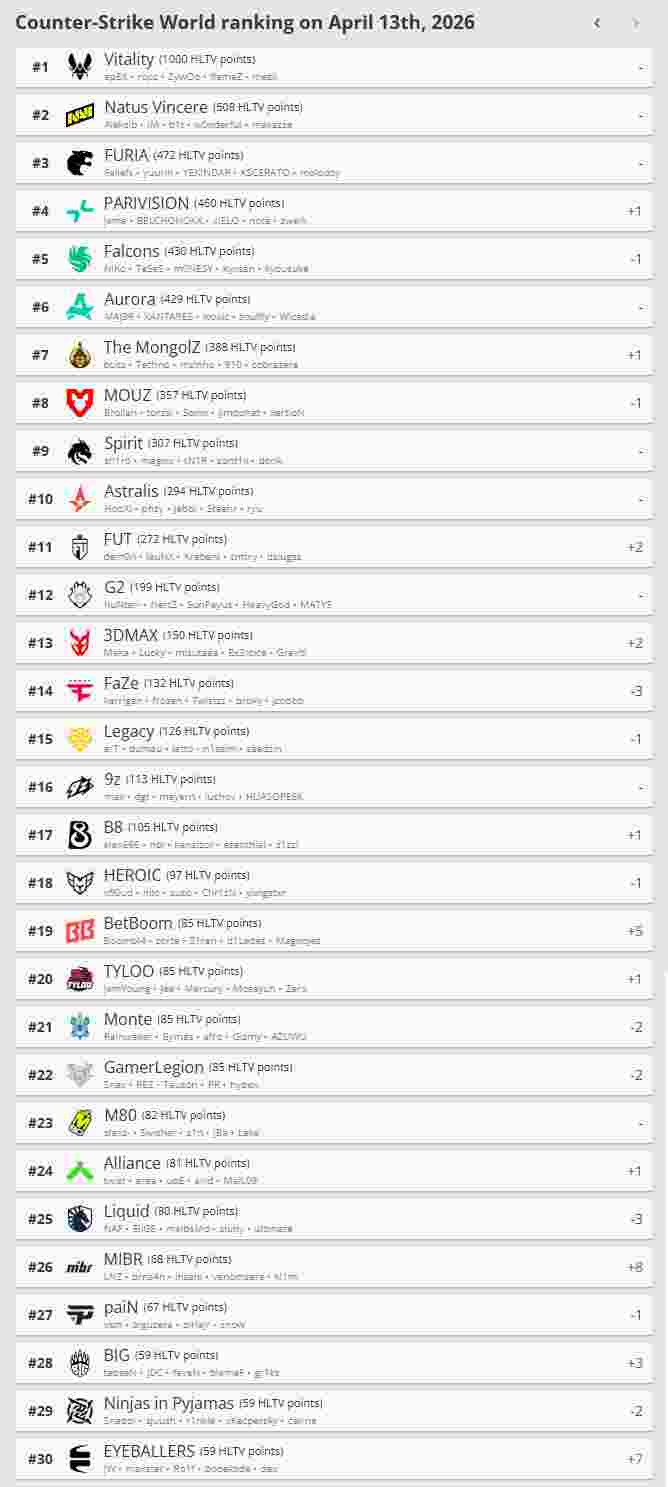
Task: Open the Vitality ranking row
Action: pyautogui.click(x=333, y=67)
